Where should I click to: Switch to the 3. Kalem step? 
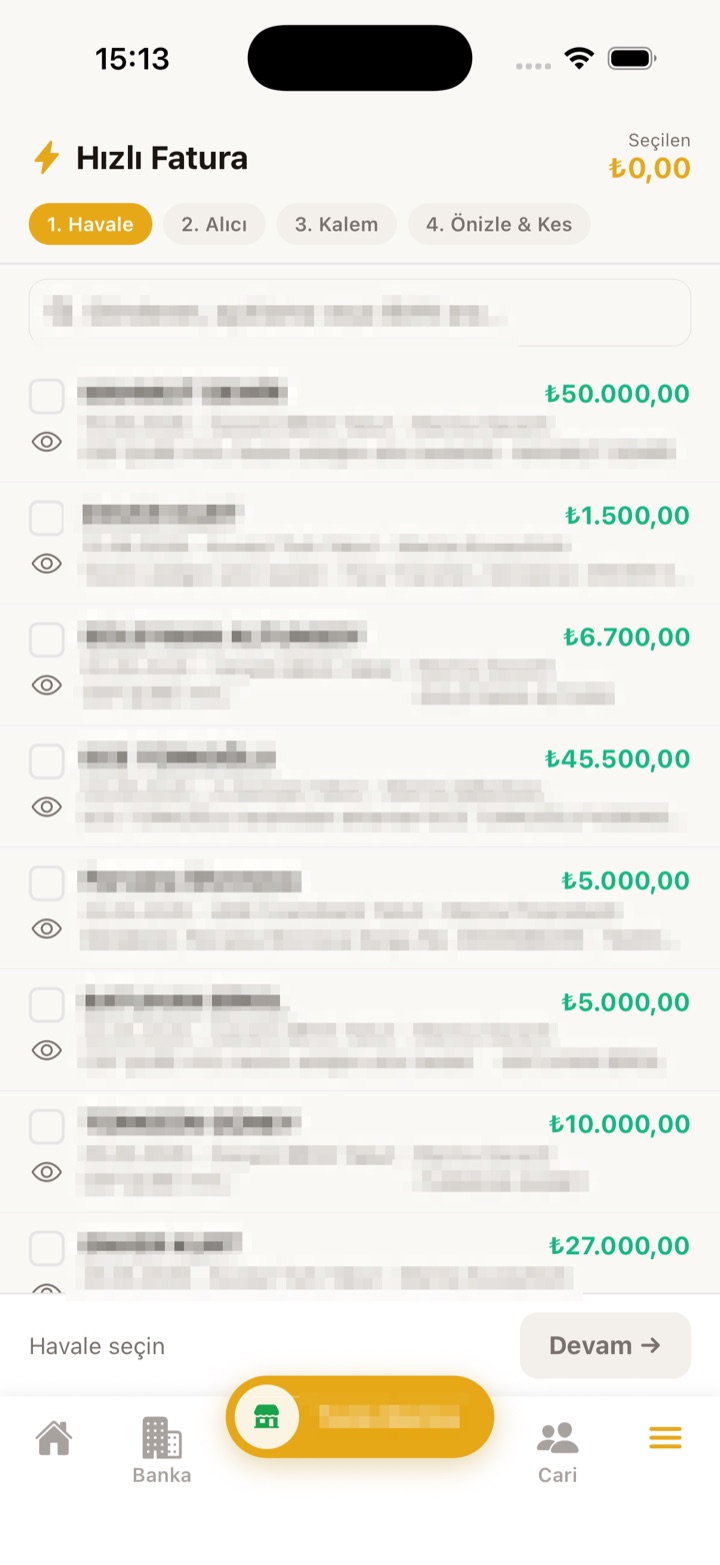pyautogui.click(x=336, y=224)
